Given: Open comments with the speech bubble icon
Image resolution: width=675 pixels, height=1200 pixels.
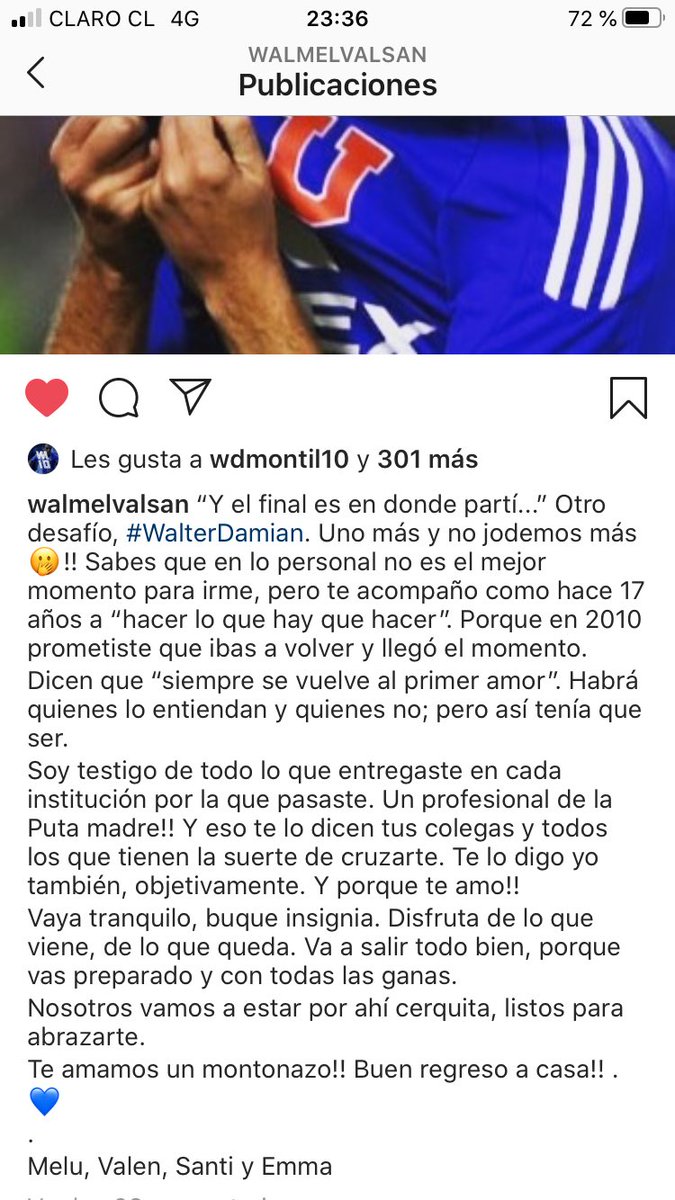Looking at the screenshot, I should click(x=118, y=398).
